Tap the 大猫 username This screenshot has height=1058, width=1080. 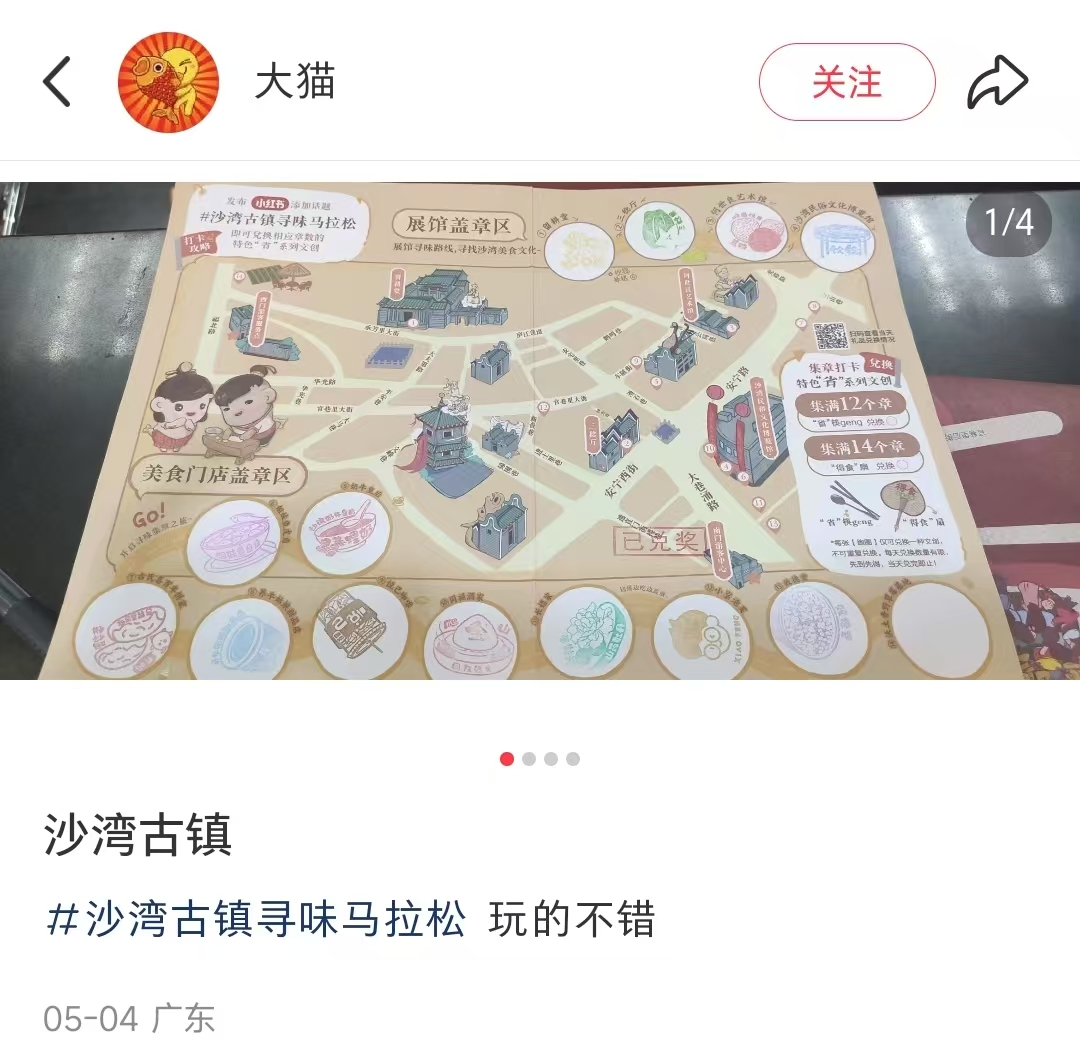pyautogui.click(x=295, y=82)
